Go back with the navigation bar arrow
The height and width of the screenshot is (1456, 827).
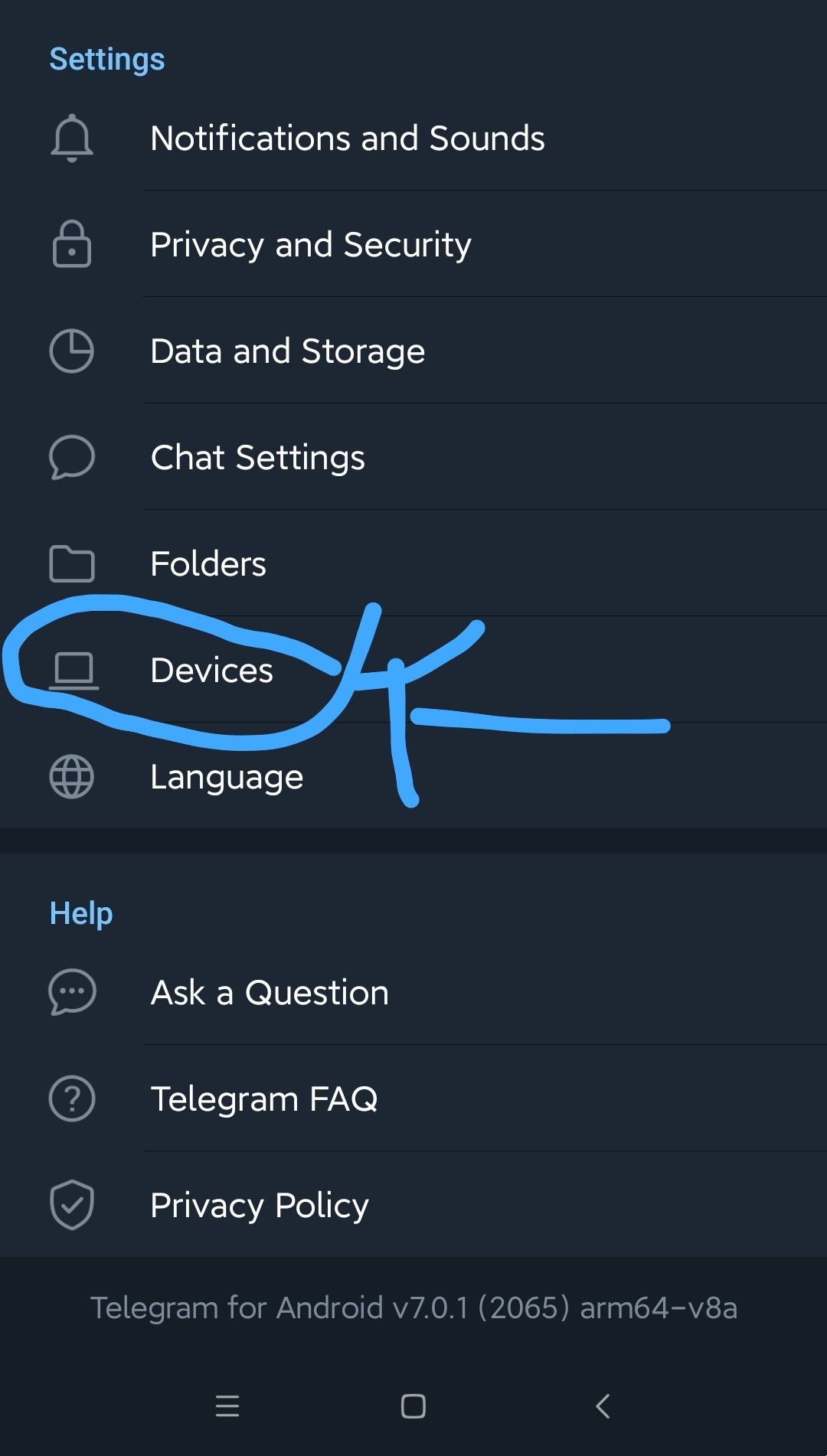(x=603, y=1406)
